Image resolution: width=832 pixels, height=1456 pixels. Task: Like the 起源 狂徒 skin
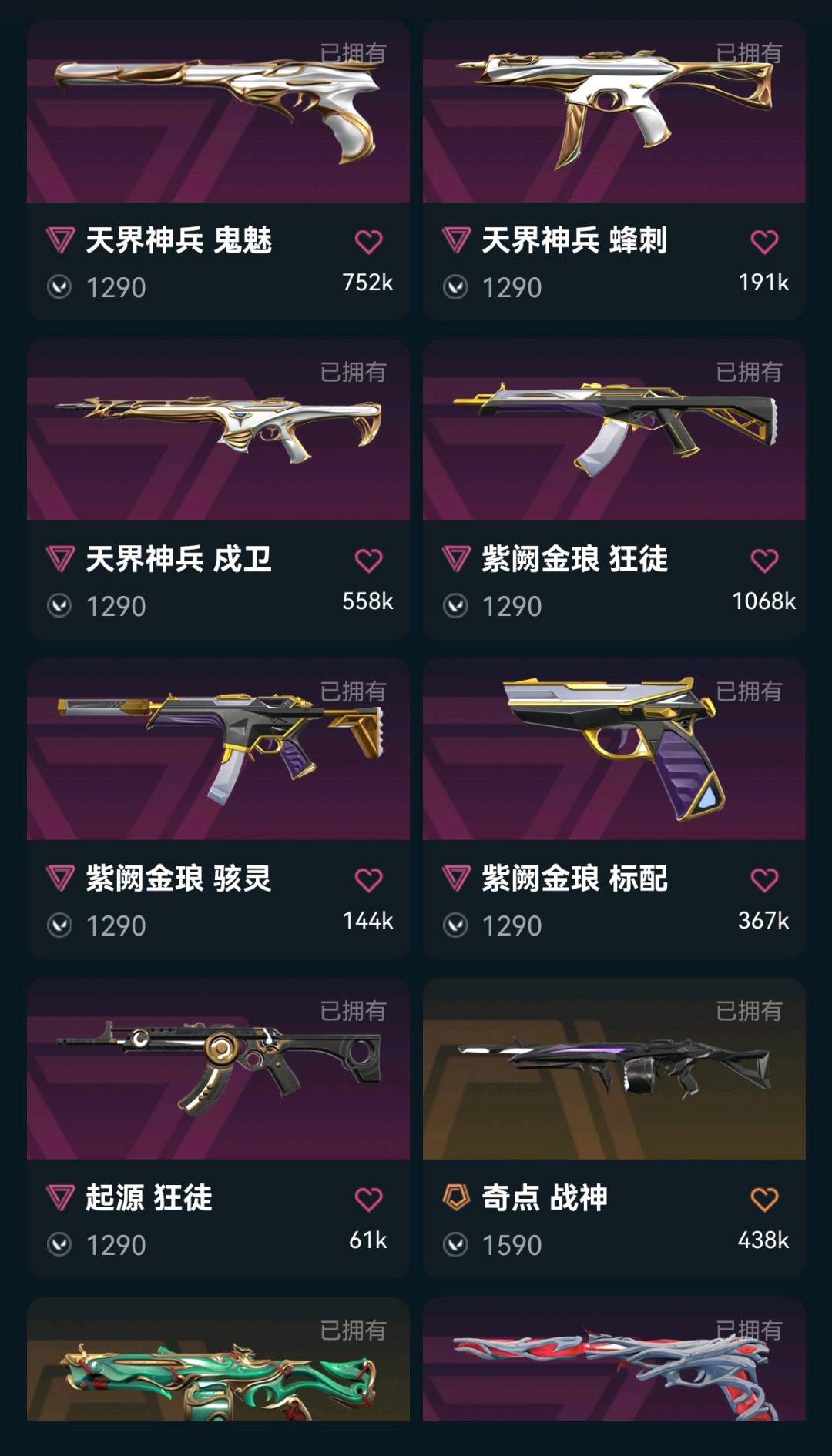click(368, 1200)
